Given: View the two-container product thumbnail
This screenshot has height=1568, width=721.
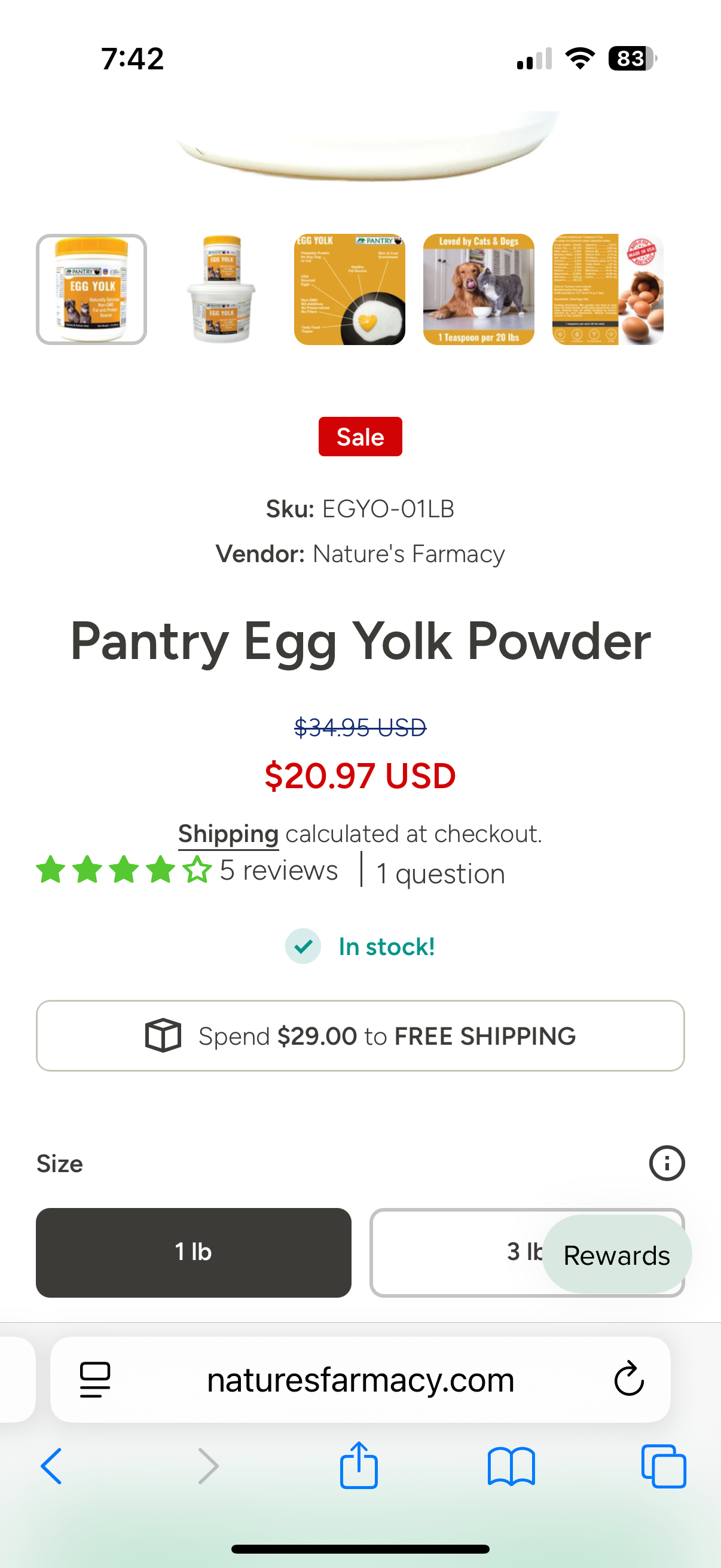Looking at the screenshot, I should (x=221, y=289).
